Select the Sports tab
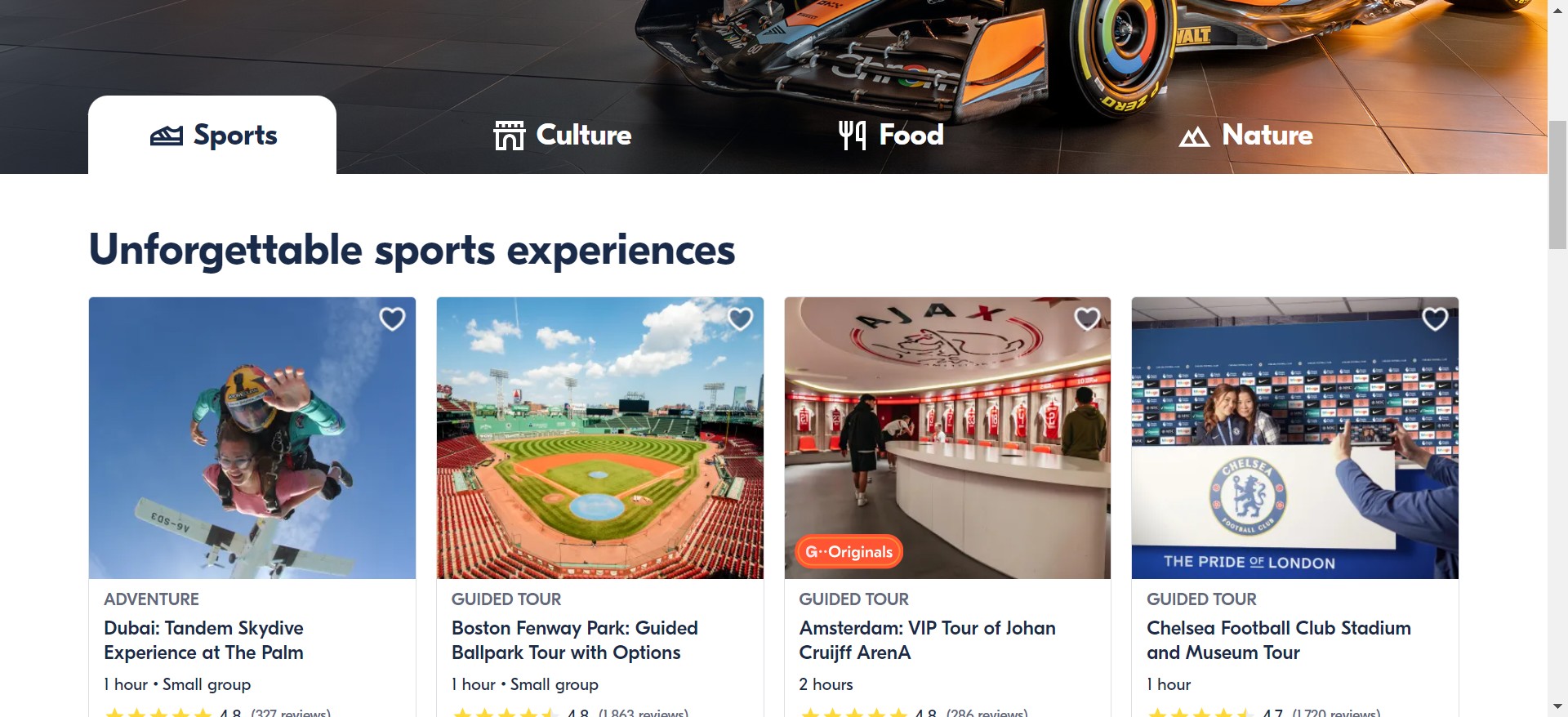 point(213,136)
